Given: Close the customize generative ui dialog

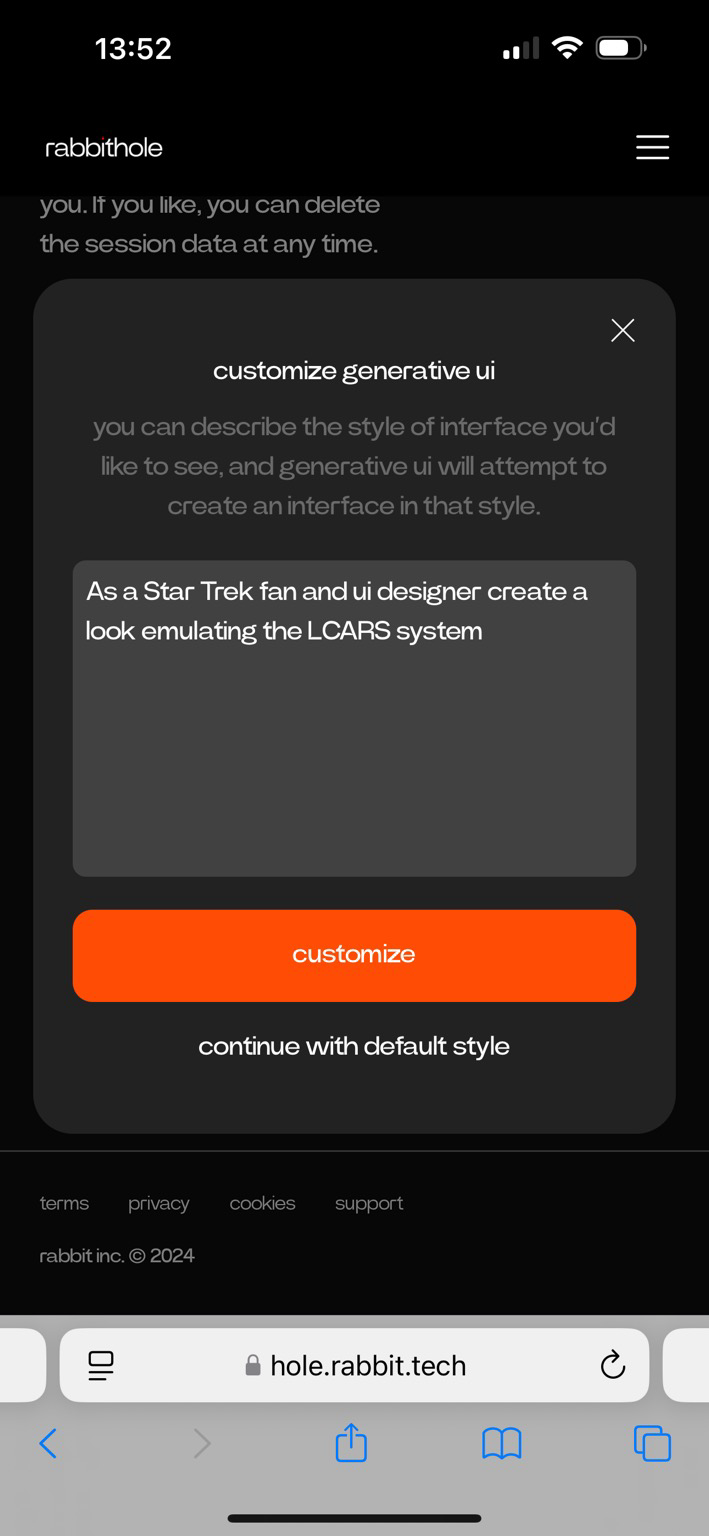Looking at the screenshot, I should (x=623, y=331).
